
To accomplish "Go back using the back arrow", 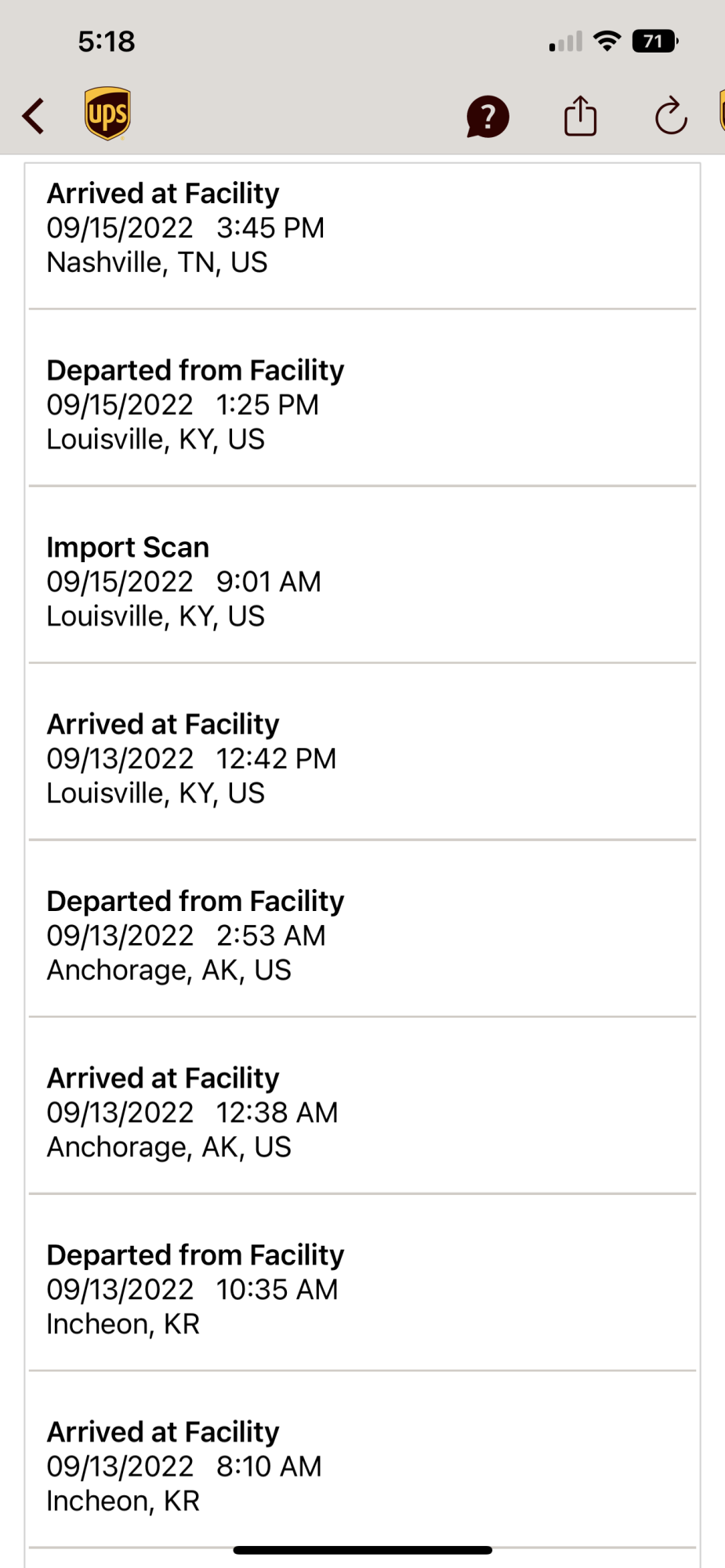I will point(33,116).
